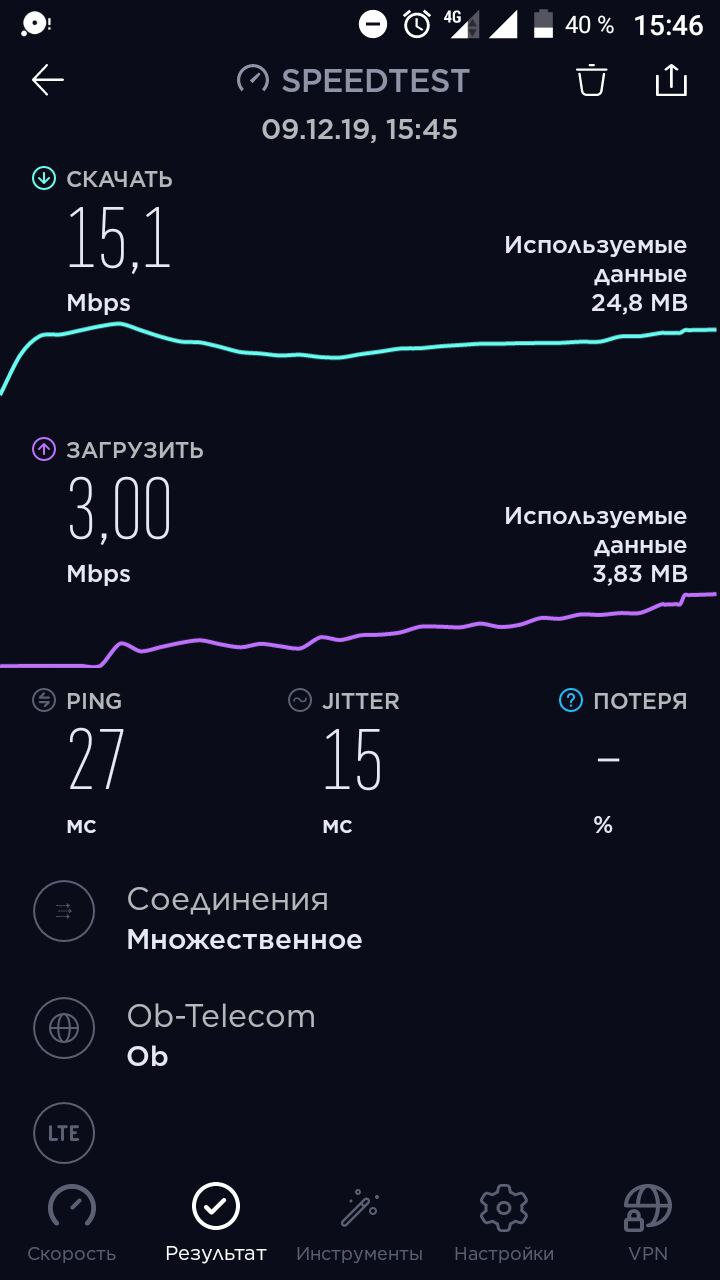Tap the Потеря help question icon
Image resolution: width=720 pixels, height=1280 pixels.
point(570,700)
